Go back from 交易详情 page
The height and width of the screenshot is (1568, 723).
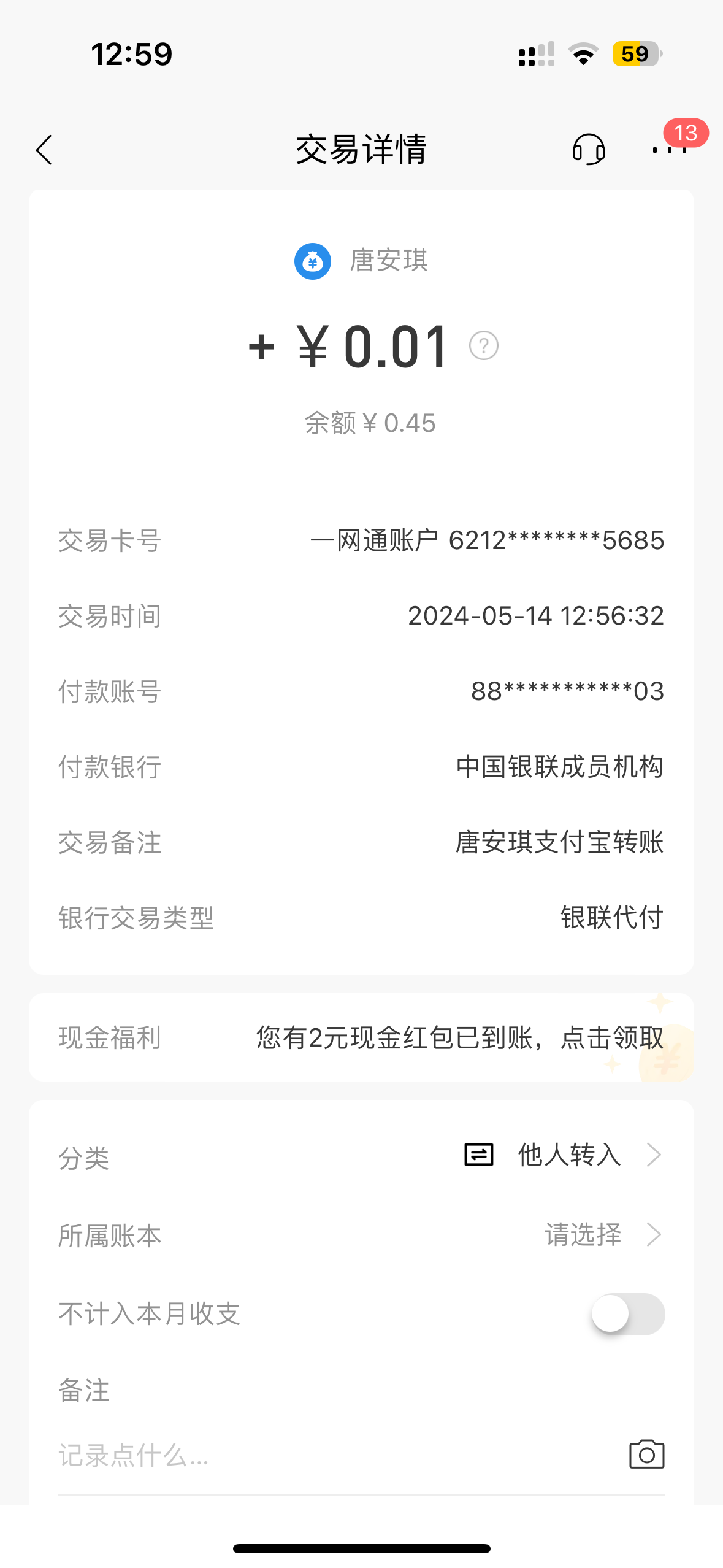pyautogui.click(x=44, y=150)
